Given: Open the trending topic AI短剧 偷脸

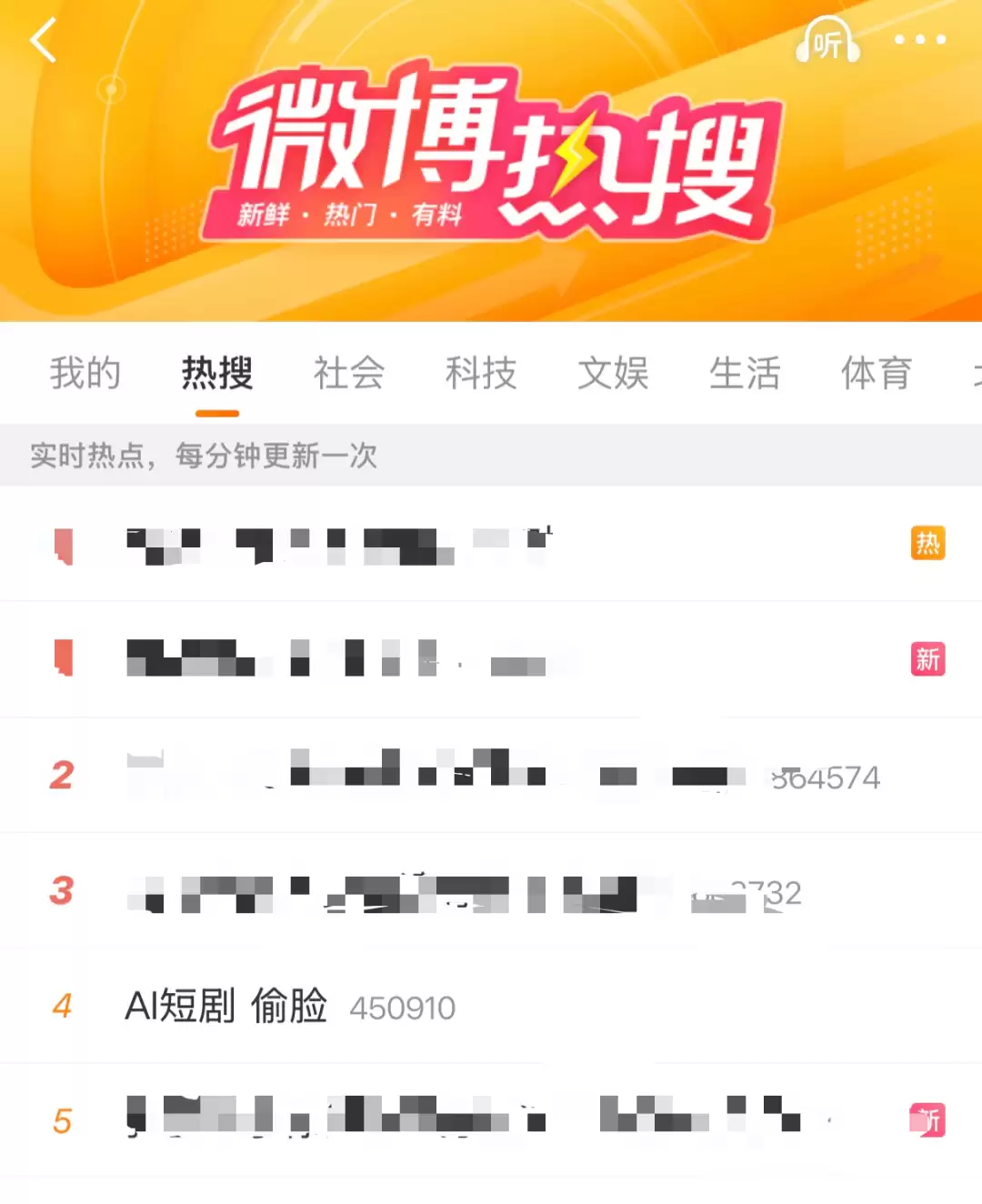Looking at the screenshot, I should 227,1007.
